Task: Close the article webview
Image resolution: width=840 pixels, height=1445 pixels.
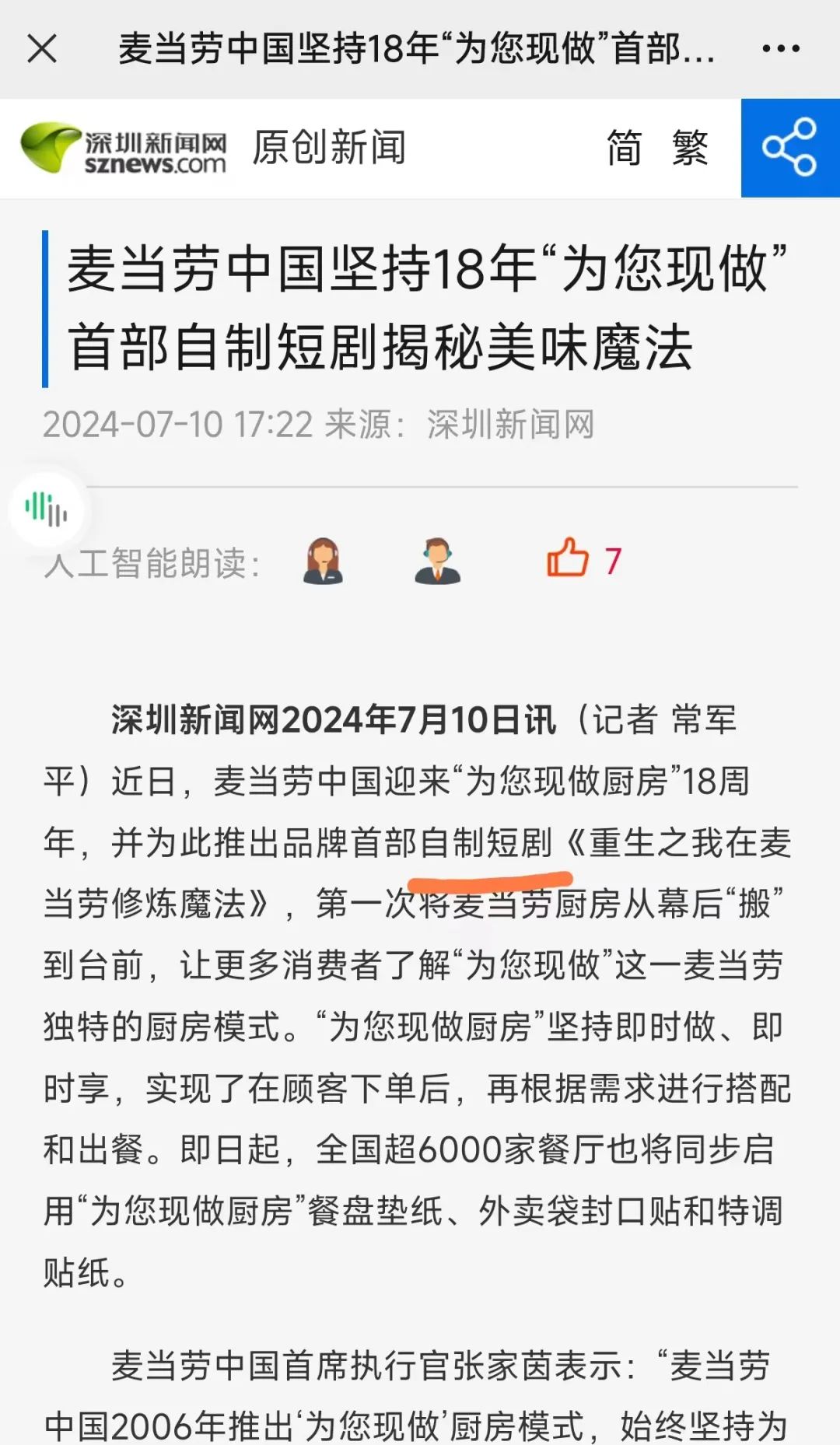Action: 42,48
